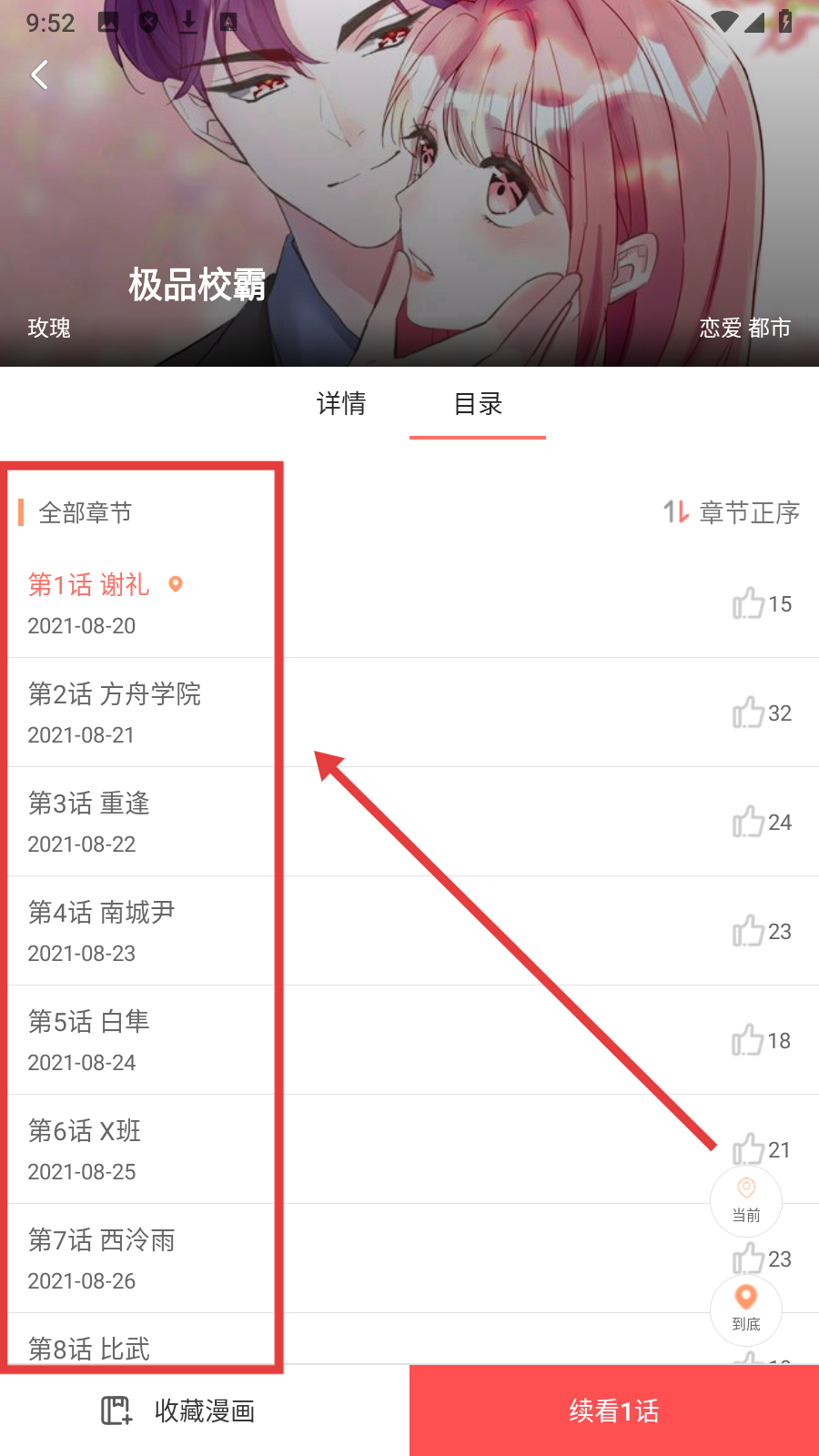Open chapter 第4话 南城尹

409,931
